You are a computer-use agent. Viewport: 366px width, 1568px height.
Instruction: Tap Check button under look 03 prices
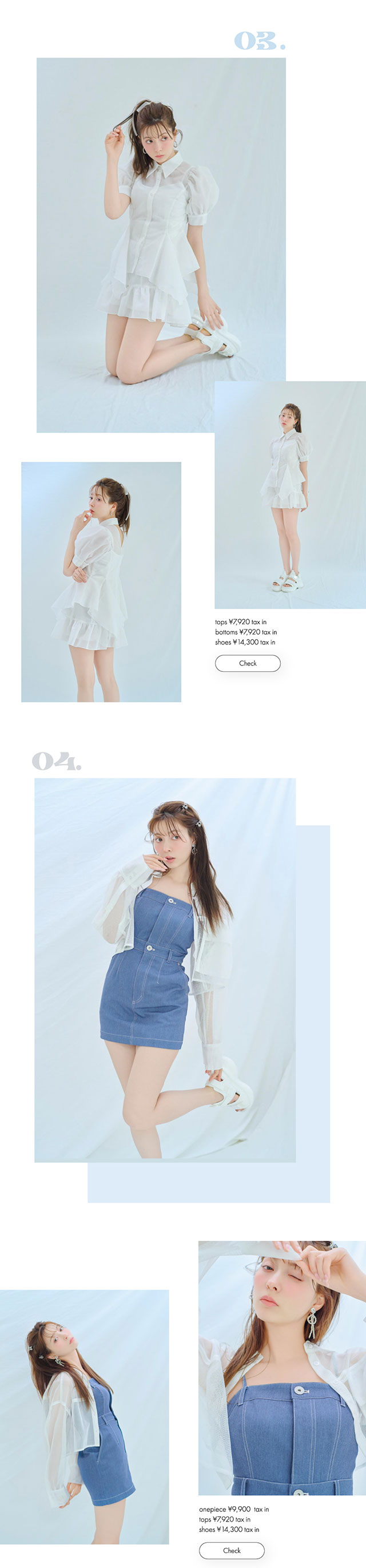(x=248, y=663)
